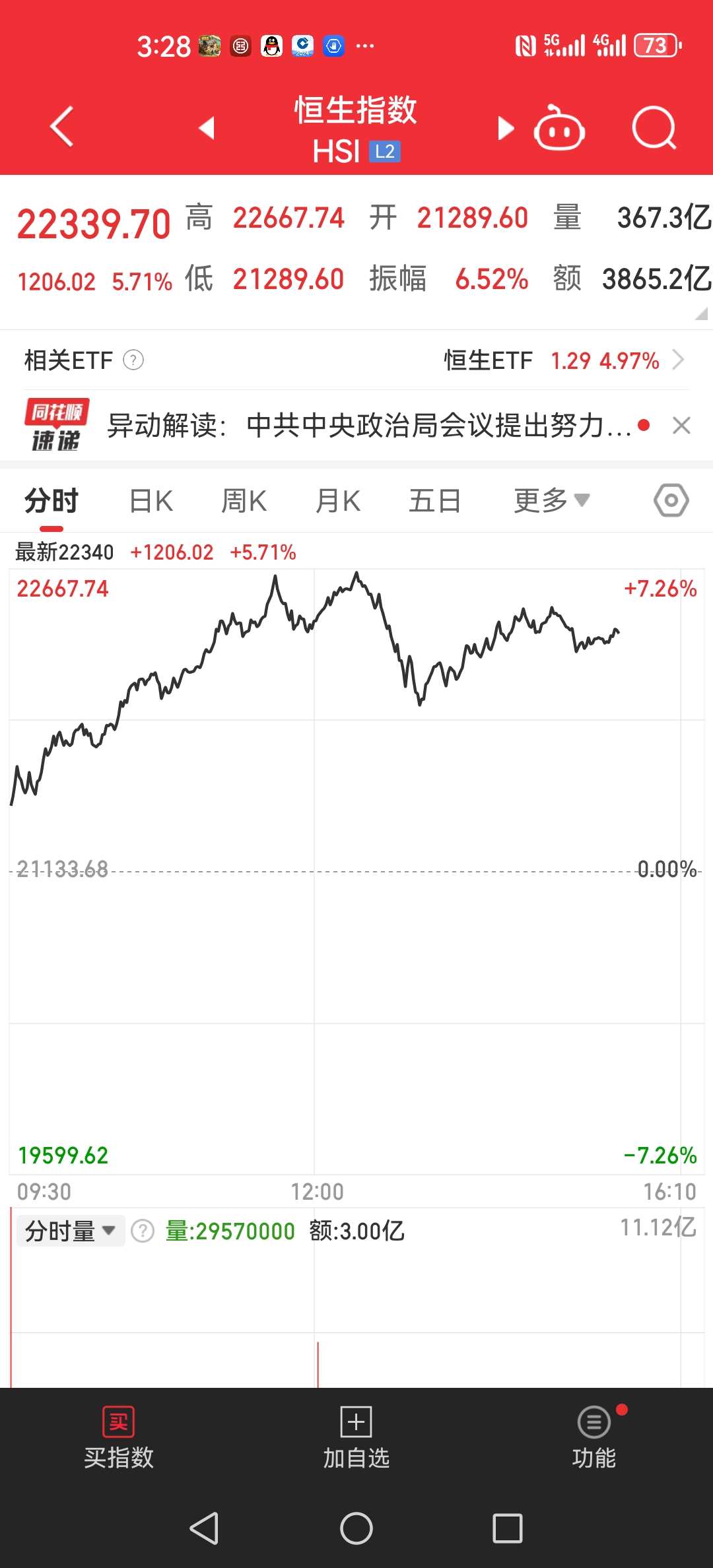Switch to the 月K chart tab

tap(338, 501)
